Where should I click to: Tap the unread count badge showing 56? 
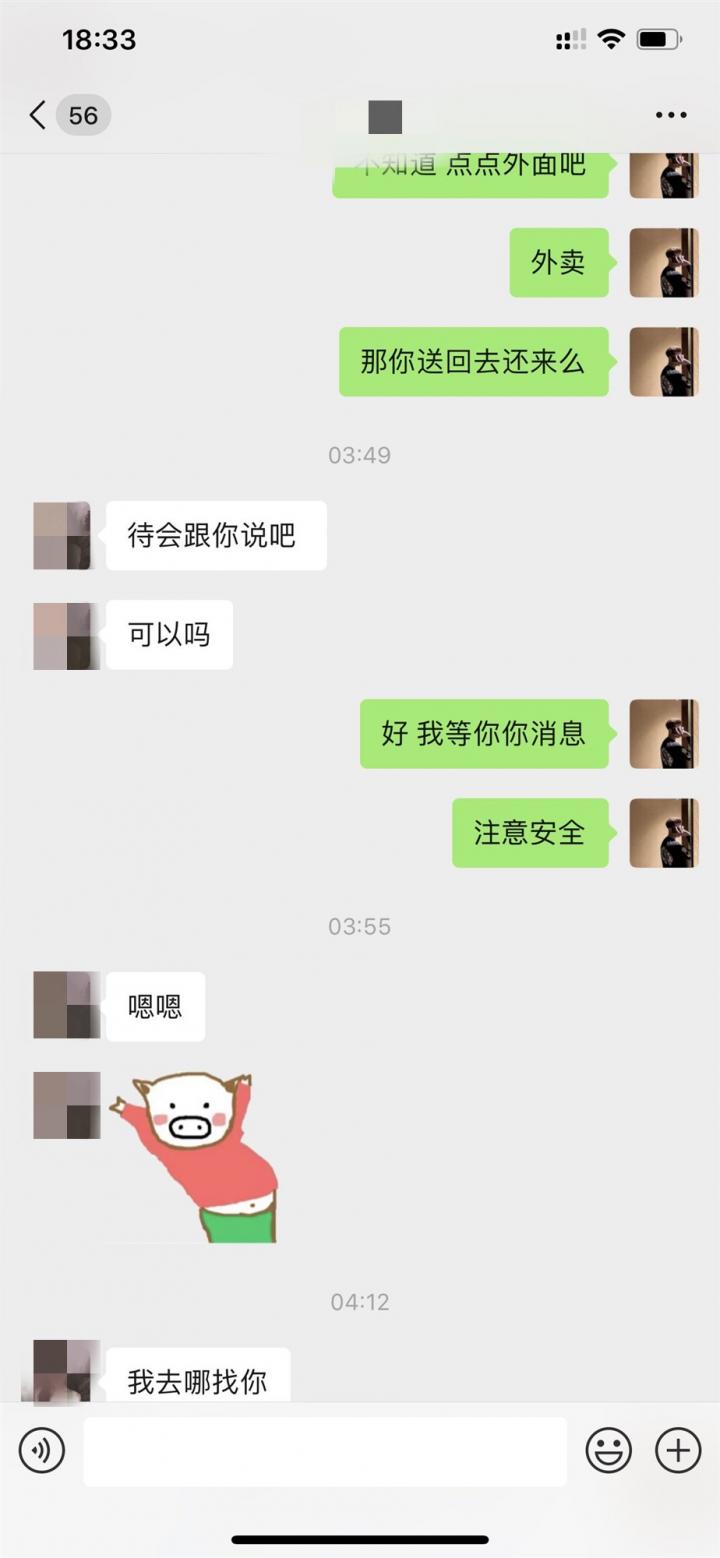click(x=83, y=115)
